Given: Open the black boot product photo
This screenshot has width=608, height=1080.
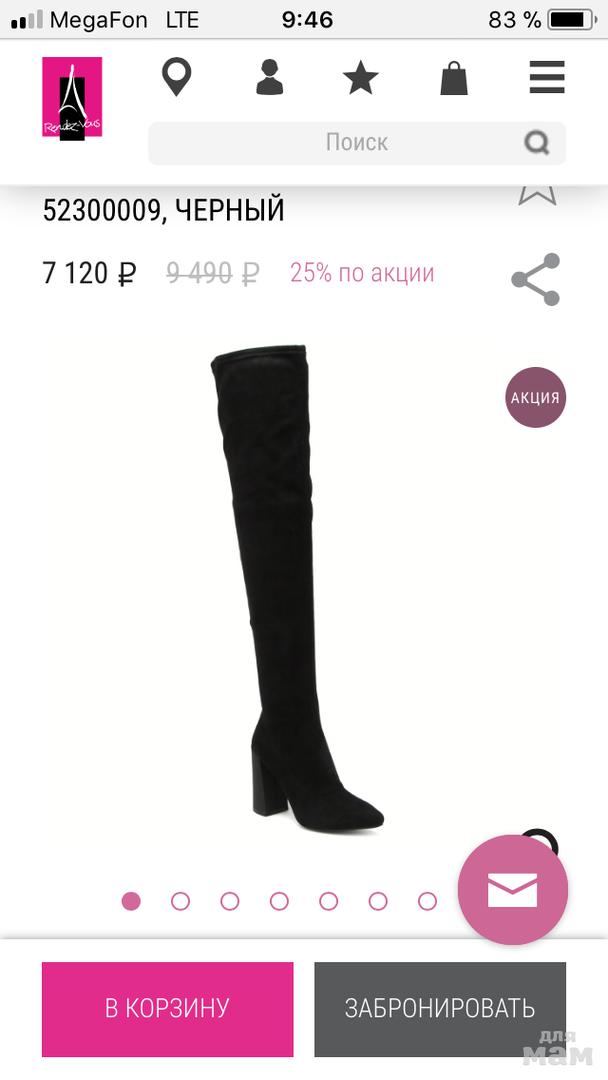Looking at the screenshot, I should point(296,589).
